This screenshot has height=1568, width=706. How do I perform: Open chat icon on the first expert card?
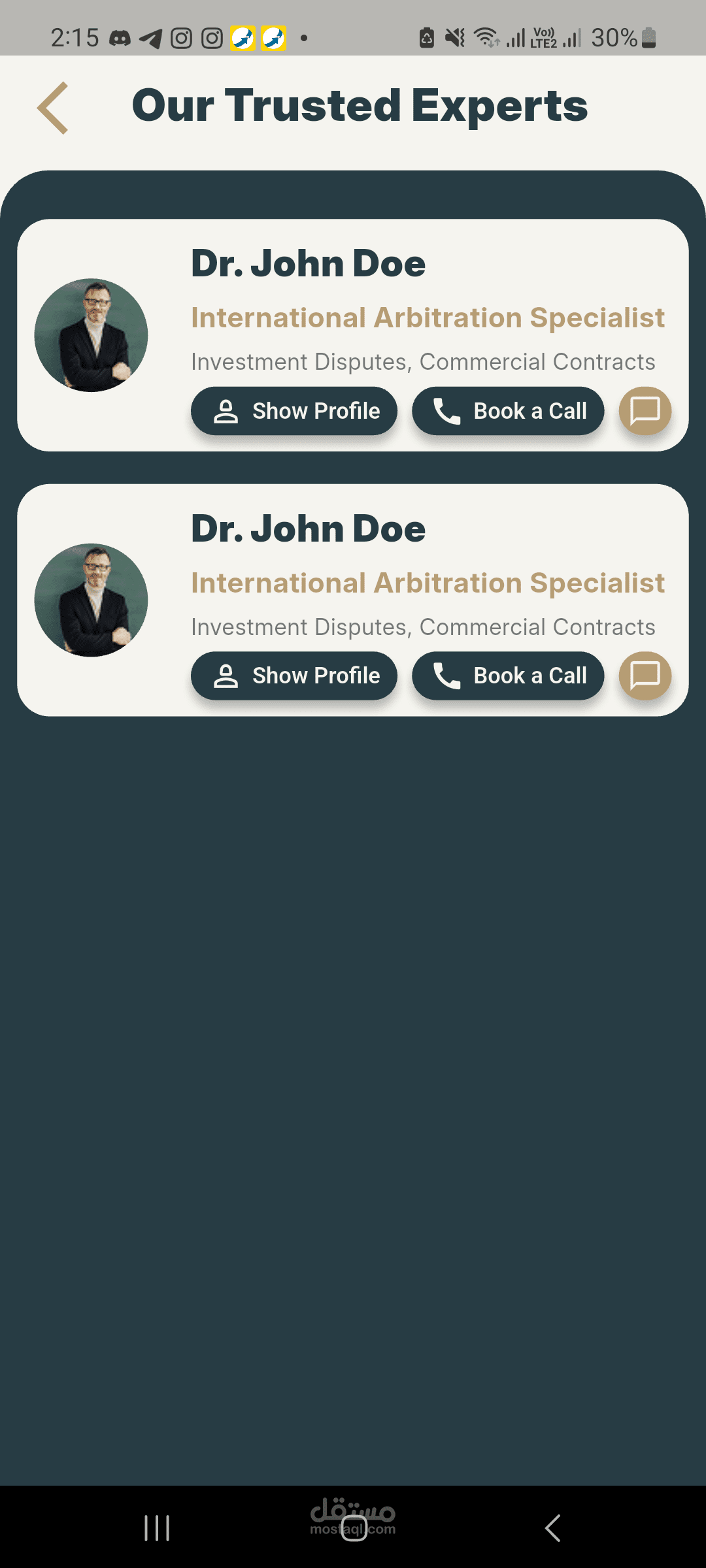click(x=645, y=411)
